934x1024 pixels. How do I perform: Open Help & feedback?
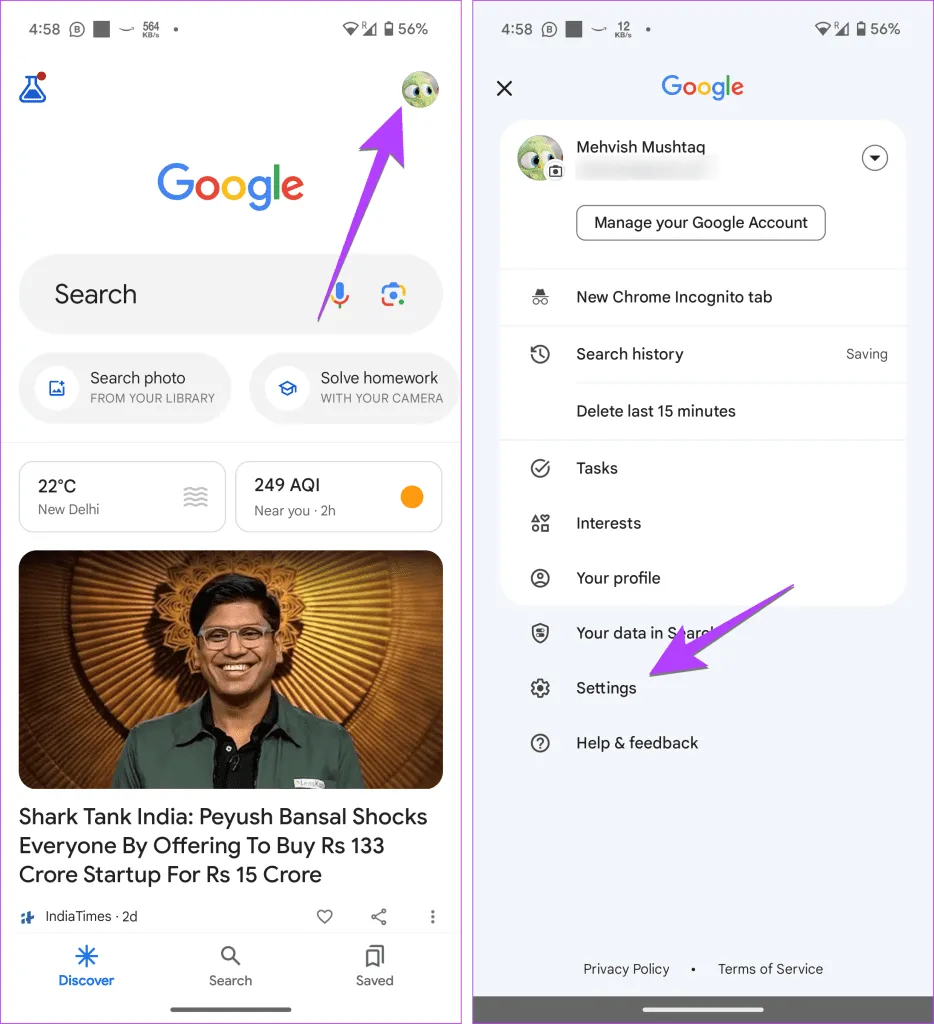[x=636, y=743]
